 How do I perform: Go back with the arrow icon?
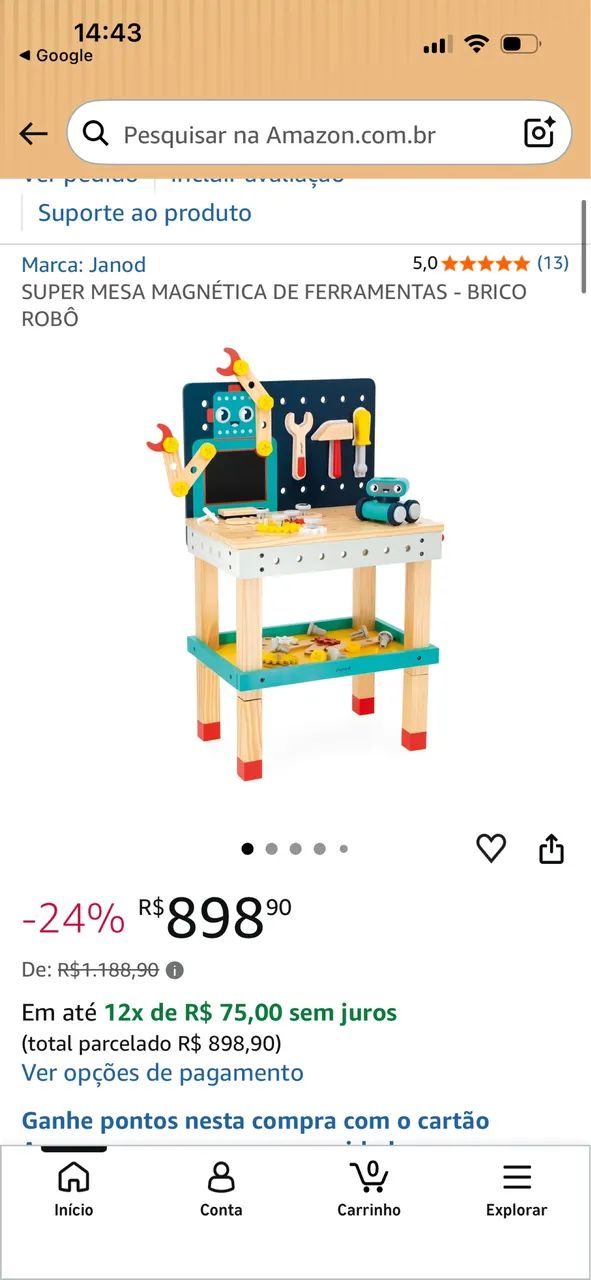(x=33, y=134)
